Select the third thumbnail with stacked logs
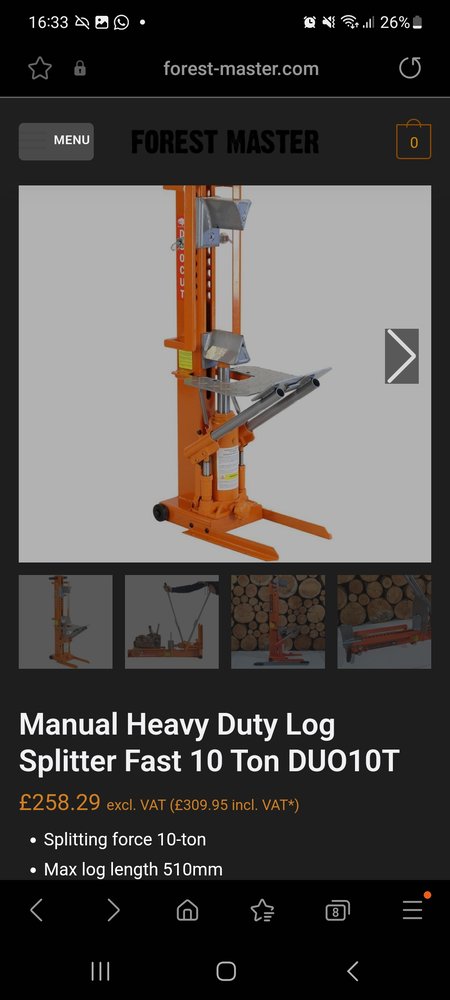The width and height of the screenshot is (450, 1000). [278, 622]
